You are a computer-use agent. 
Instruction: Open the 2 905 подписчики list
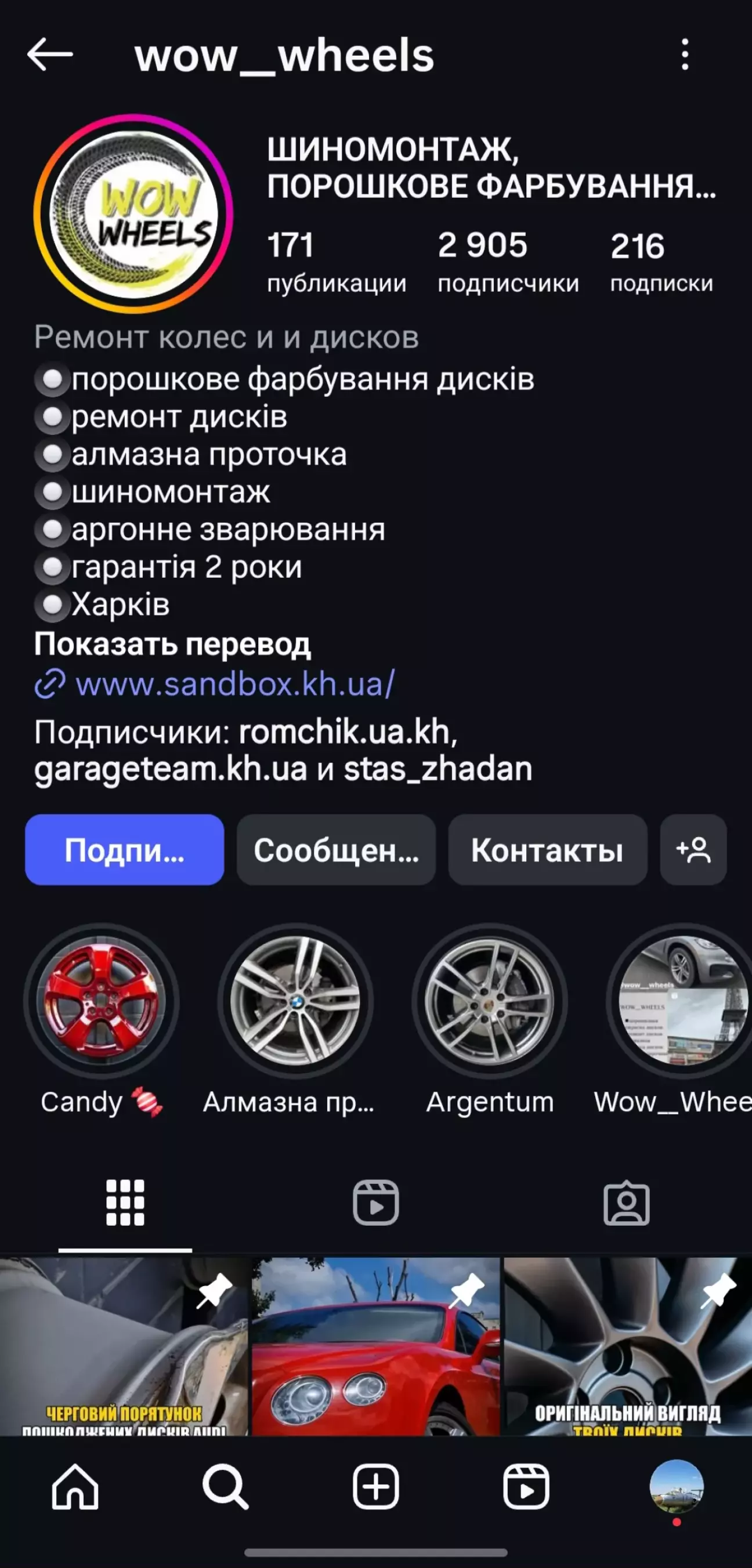pos(507,262)
